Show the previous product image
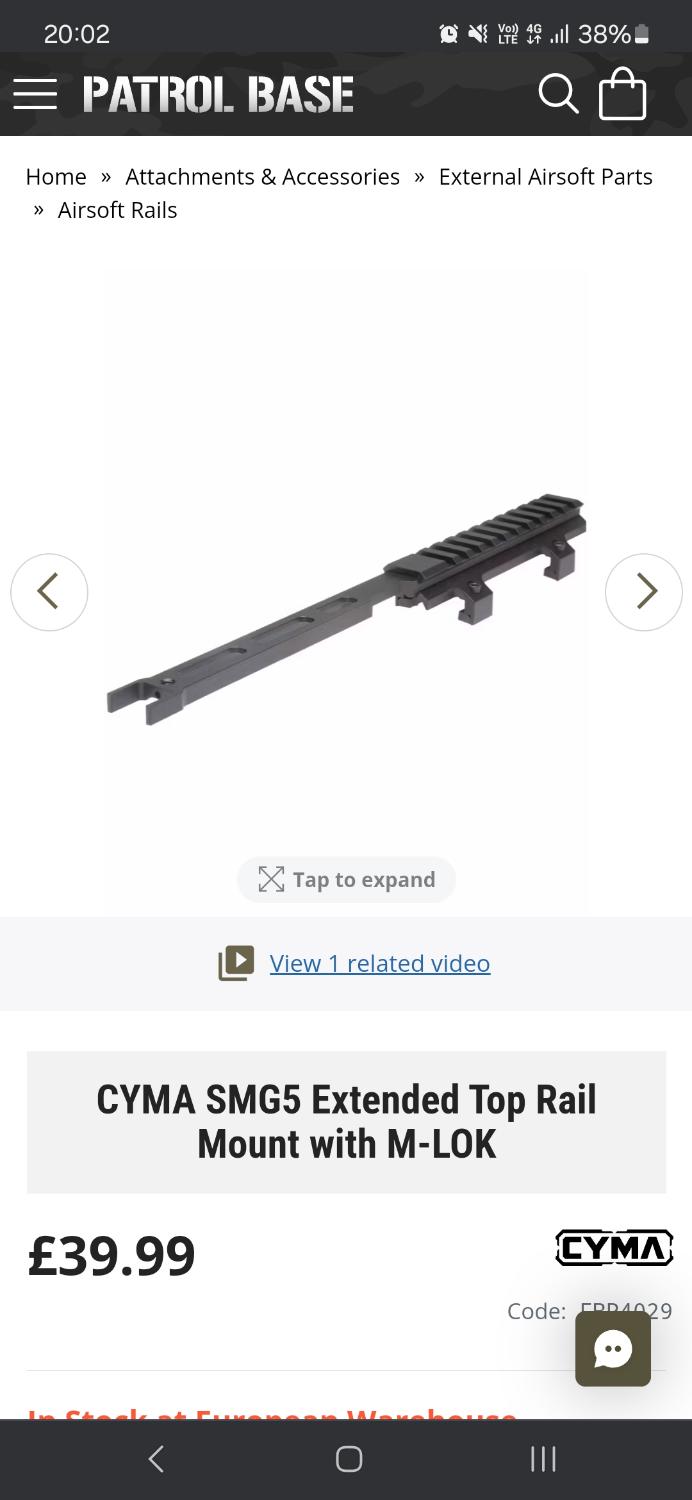The width and height of the screenshot is (692, 1500). coord(49,592)
